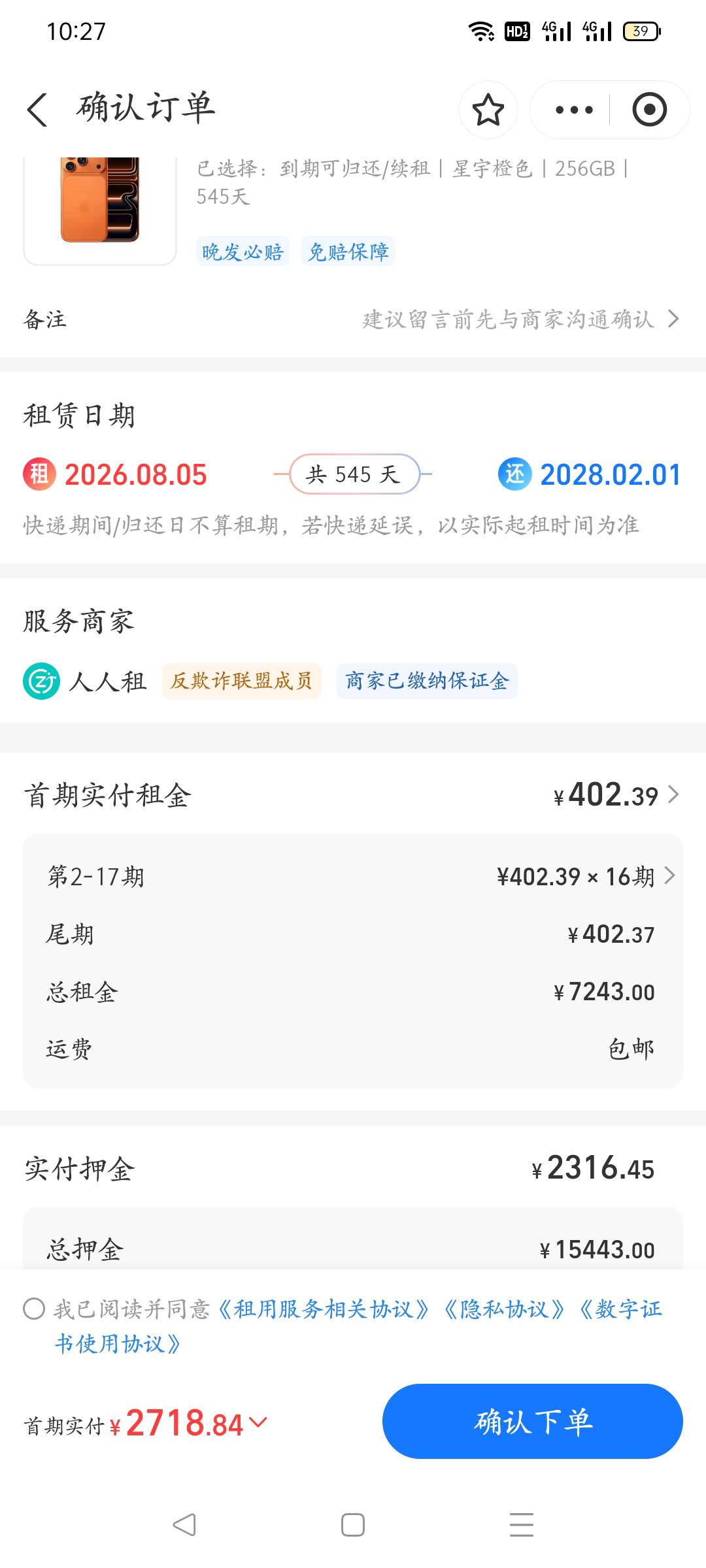This screenshot has height=1568, width=706.
Task: Tap the system home button
Action: [353, 1525]
